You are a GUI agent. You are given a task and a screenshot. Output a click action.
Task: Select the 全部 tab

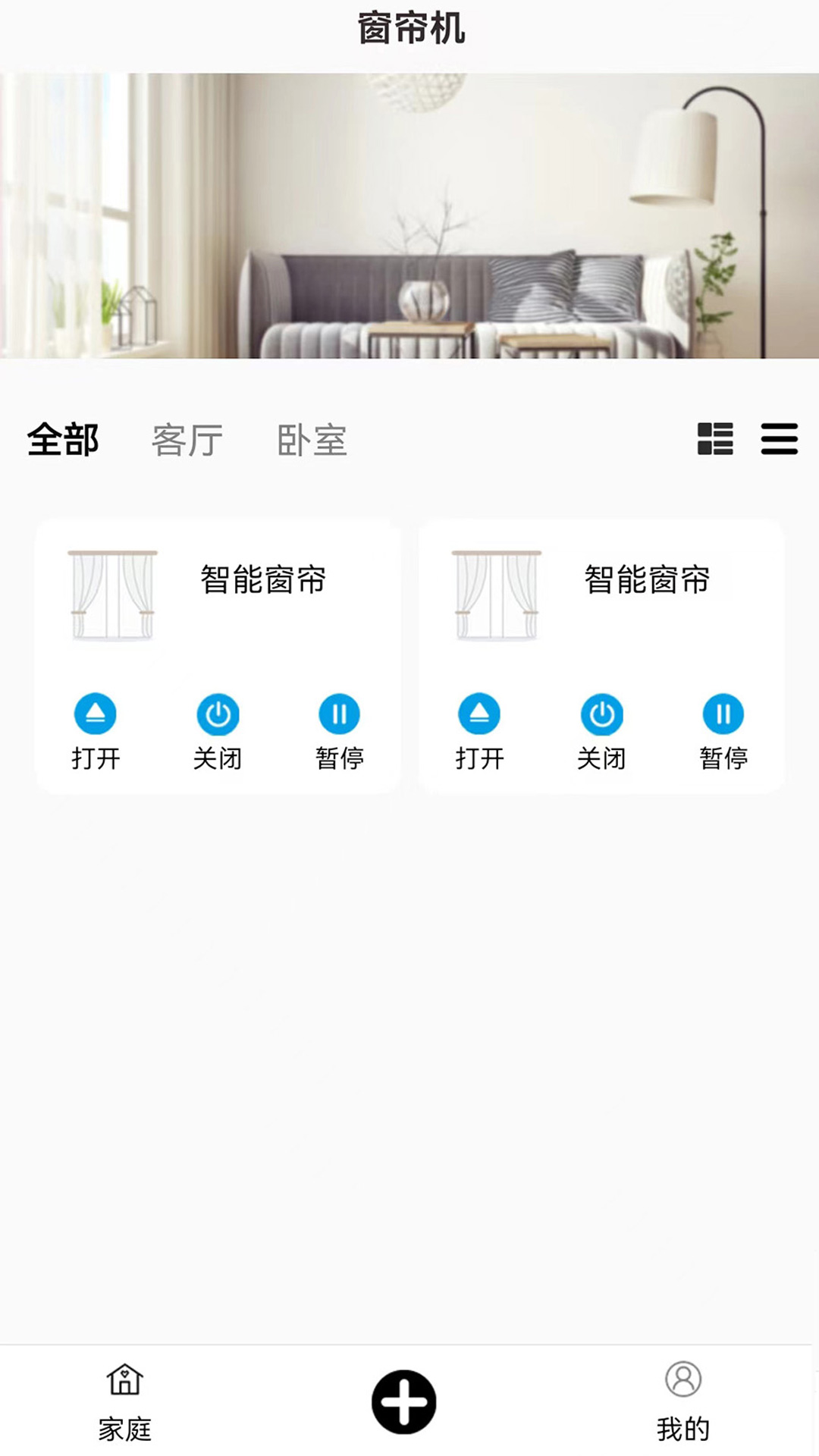(x=63, y=440)
